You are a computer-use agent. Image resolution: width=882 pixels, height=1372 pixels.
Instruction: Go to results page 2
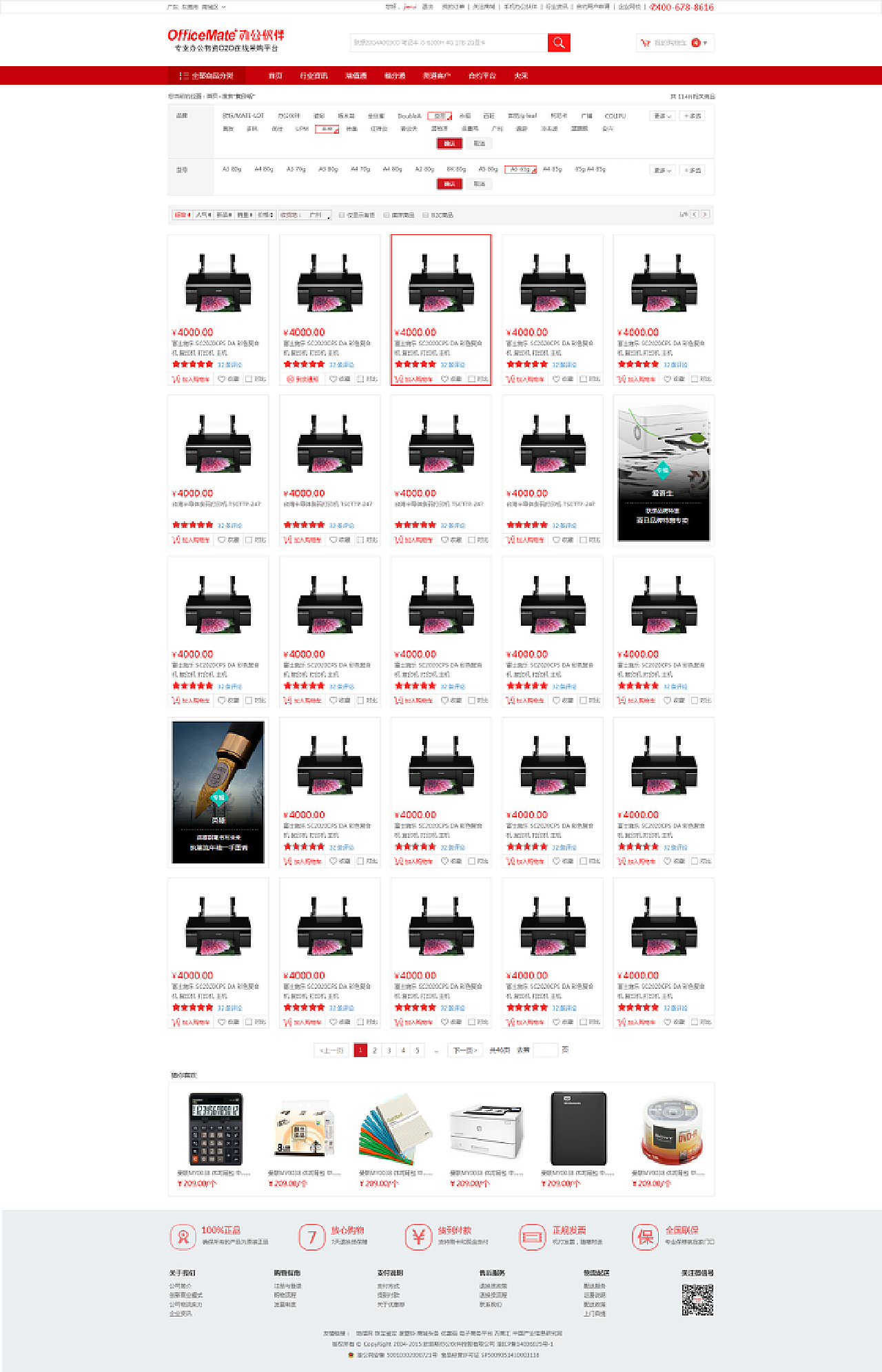coord(375,1050)
